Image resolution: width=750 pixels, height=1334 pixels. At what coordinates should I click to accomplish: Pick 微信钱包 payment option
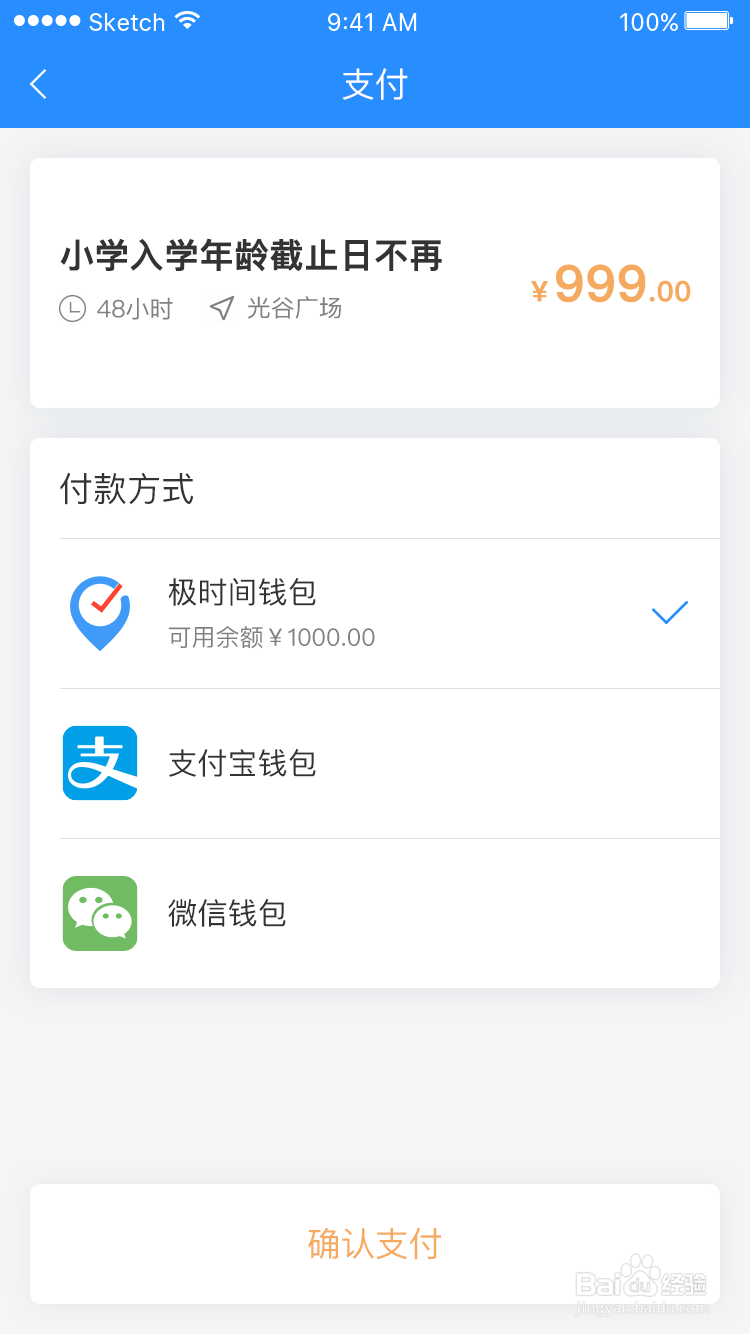coord(375,913)
